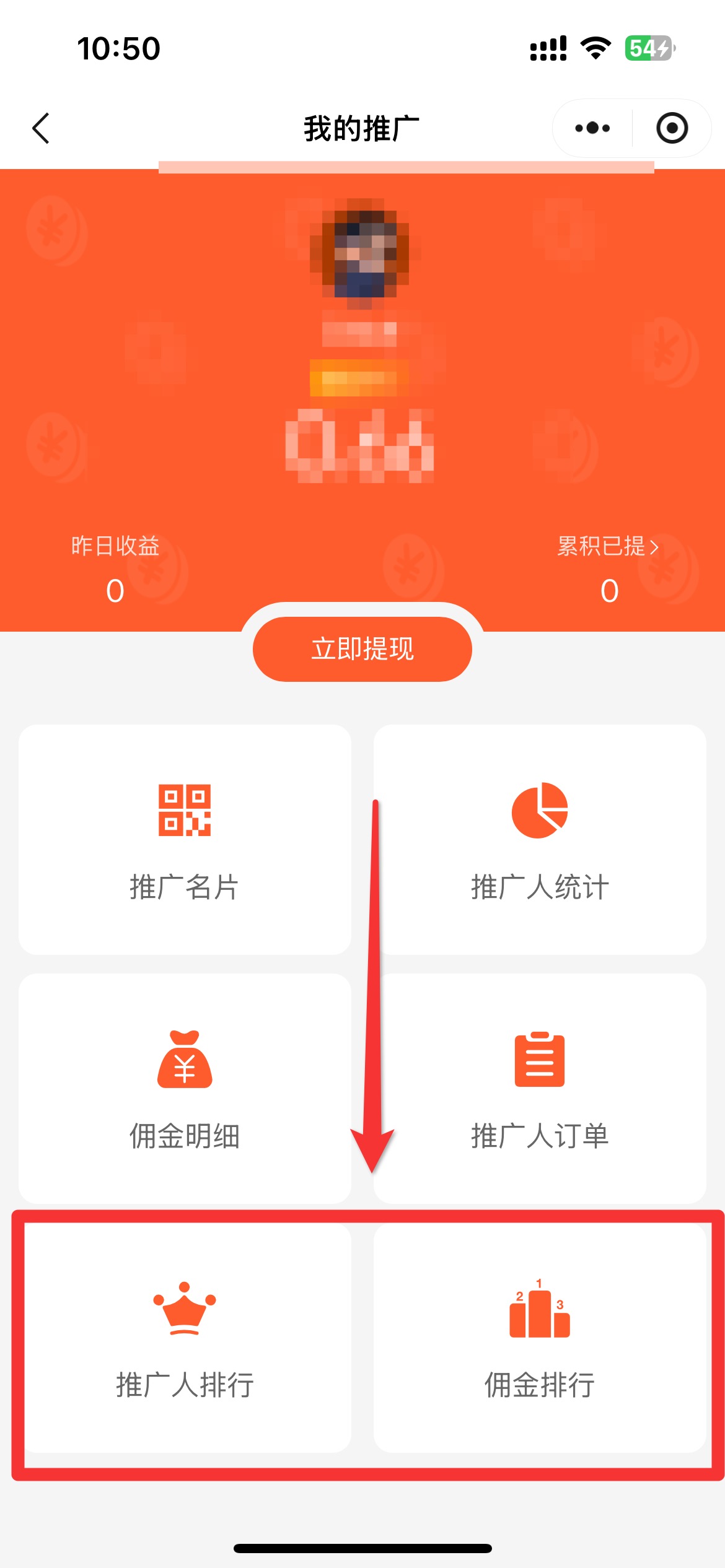725x1568 pixels.
Task: Tap 立即提现 to withdraw now
Action: pos(362,649)
